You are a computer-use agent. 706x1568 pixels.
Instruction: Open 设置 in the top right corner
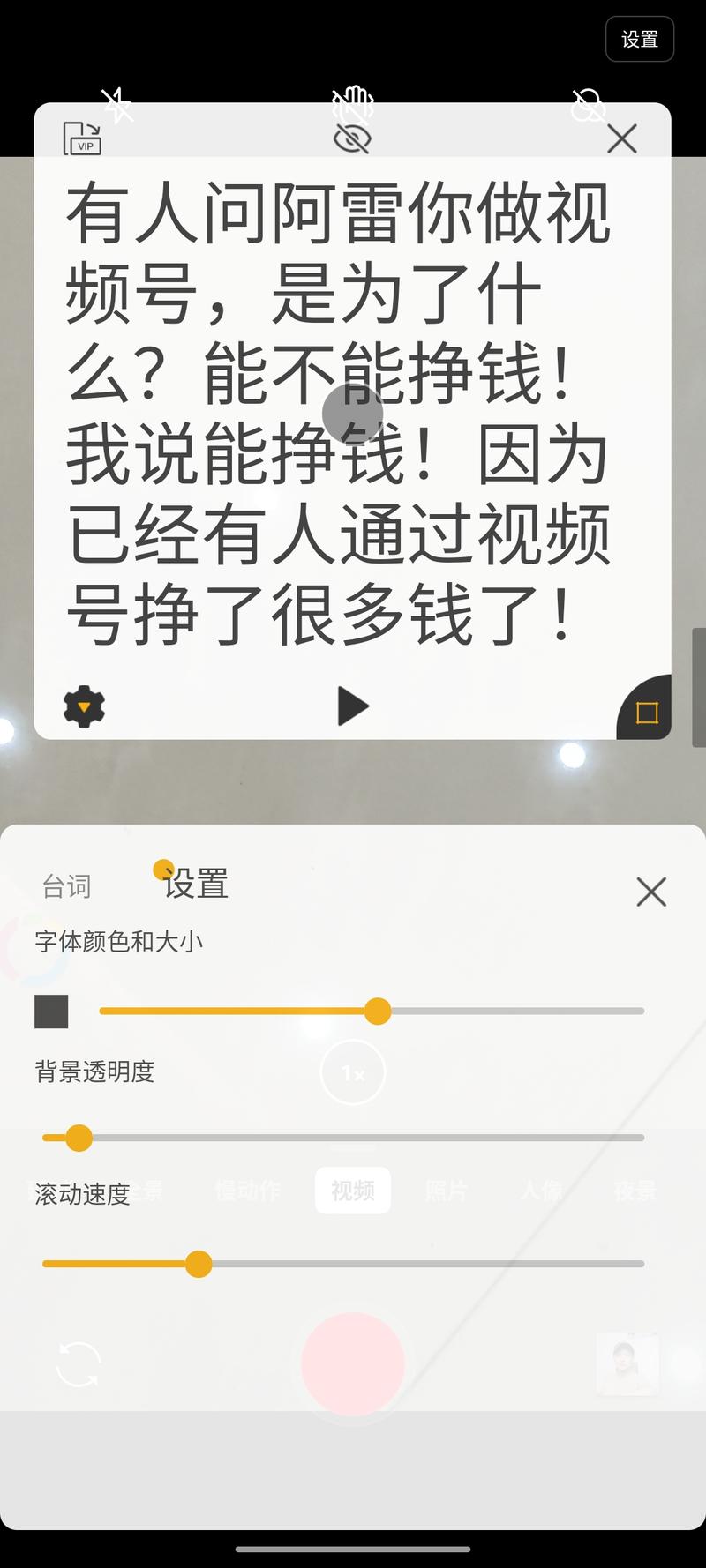639,39
